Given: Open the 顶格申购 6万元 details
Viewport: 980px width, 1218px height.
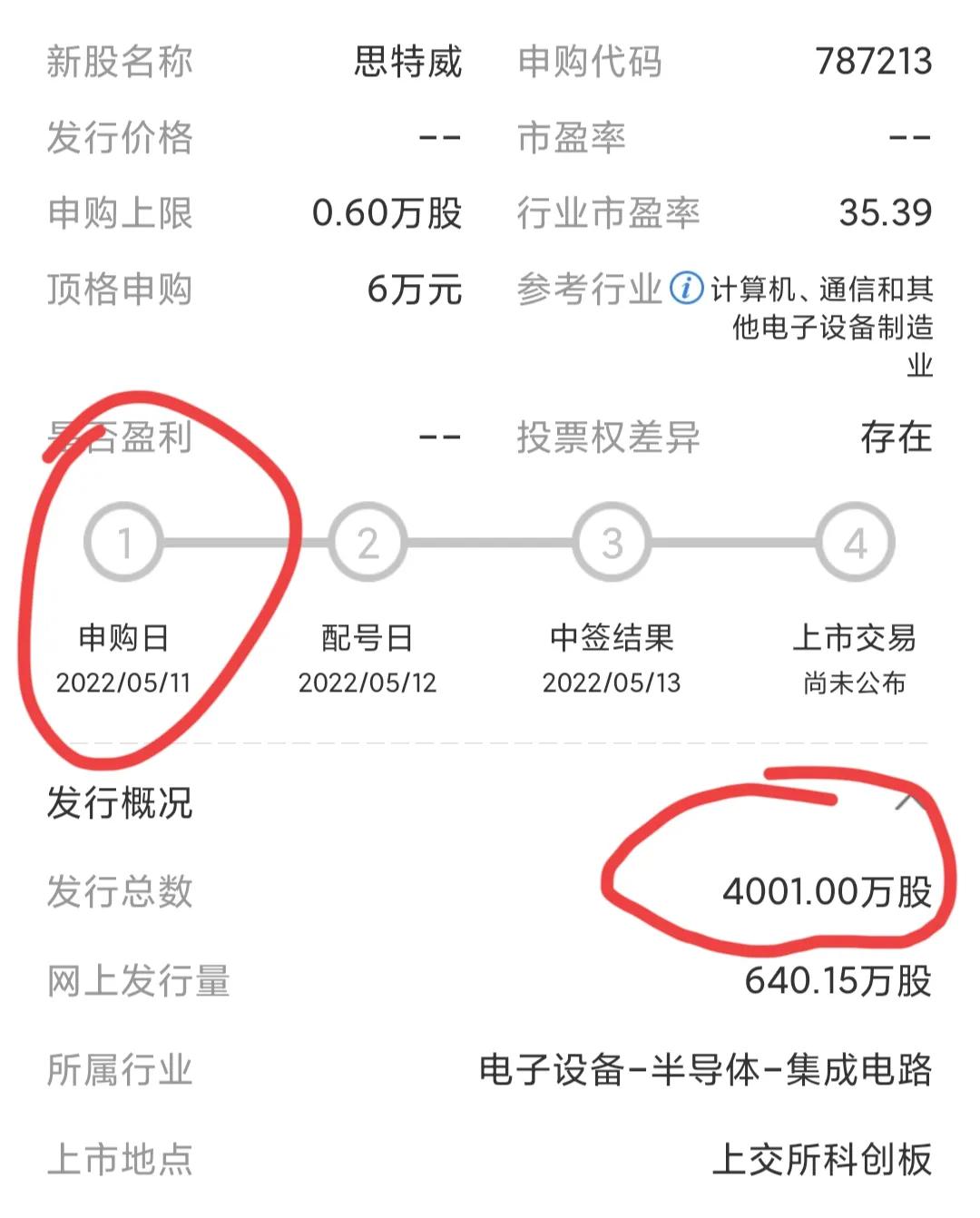Looking at the screenshot, I should click(x=414, y=289).
